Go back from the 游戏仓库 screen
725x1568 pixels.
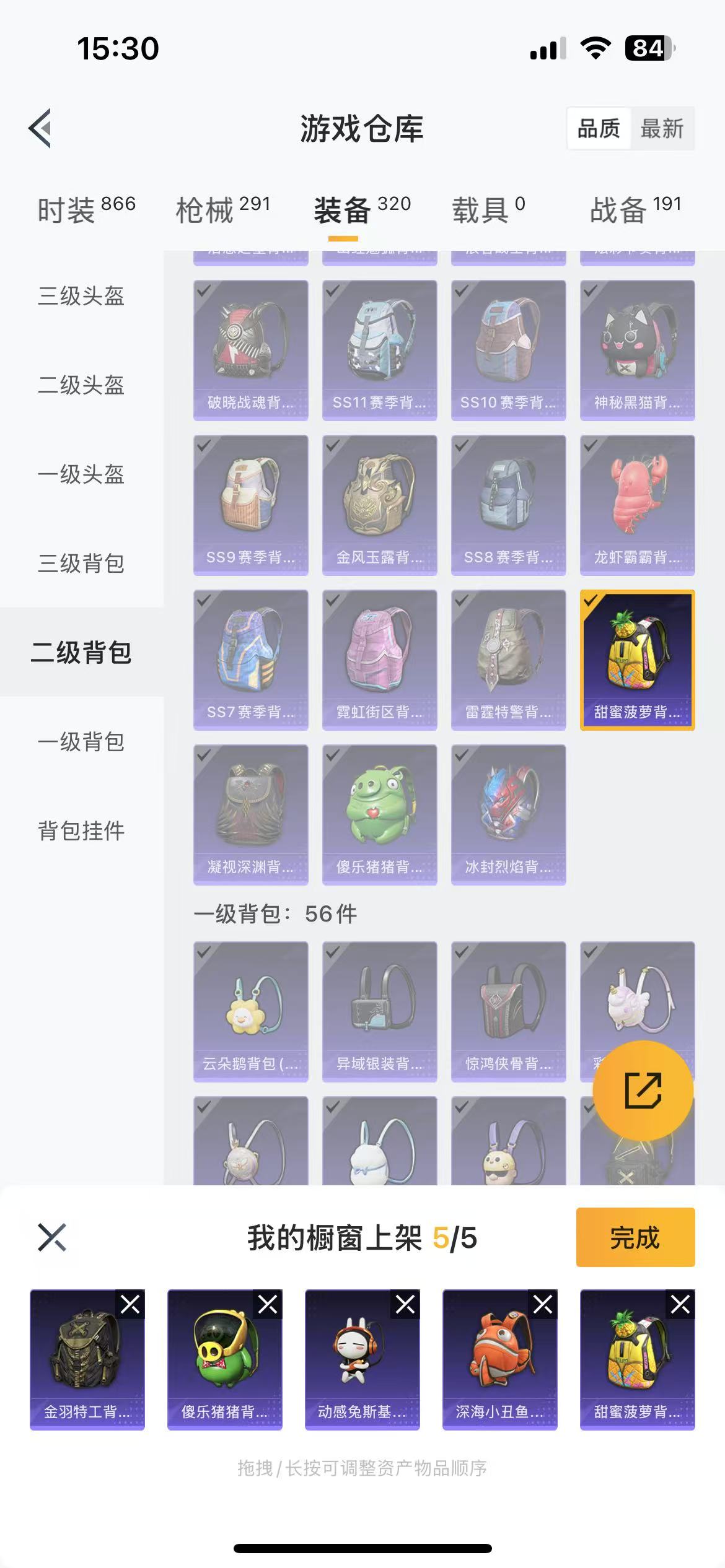(40, 129)
